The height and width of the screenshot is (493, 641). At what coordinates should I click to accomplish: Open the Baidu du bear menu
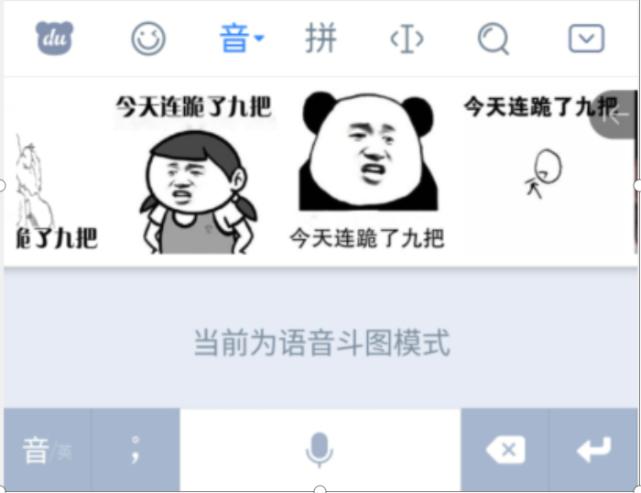coord(54,38)
